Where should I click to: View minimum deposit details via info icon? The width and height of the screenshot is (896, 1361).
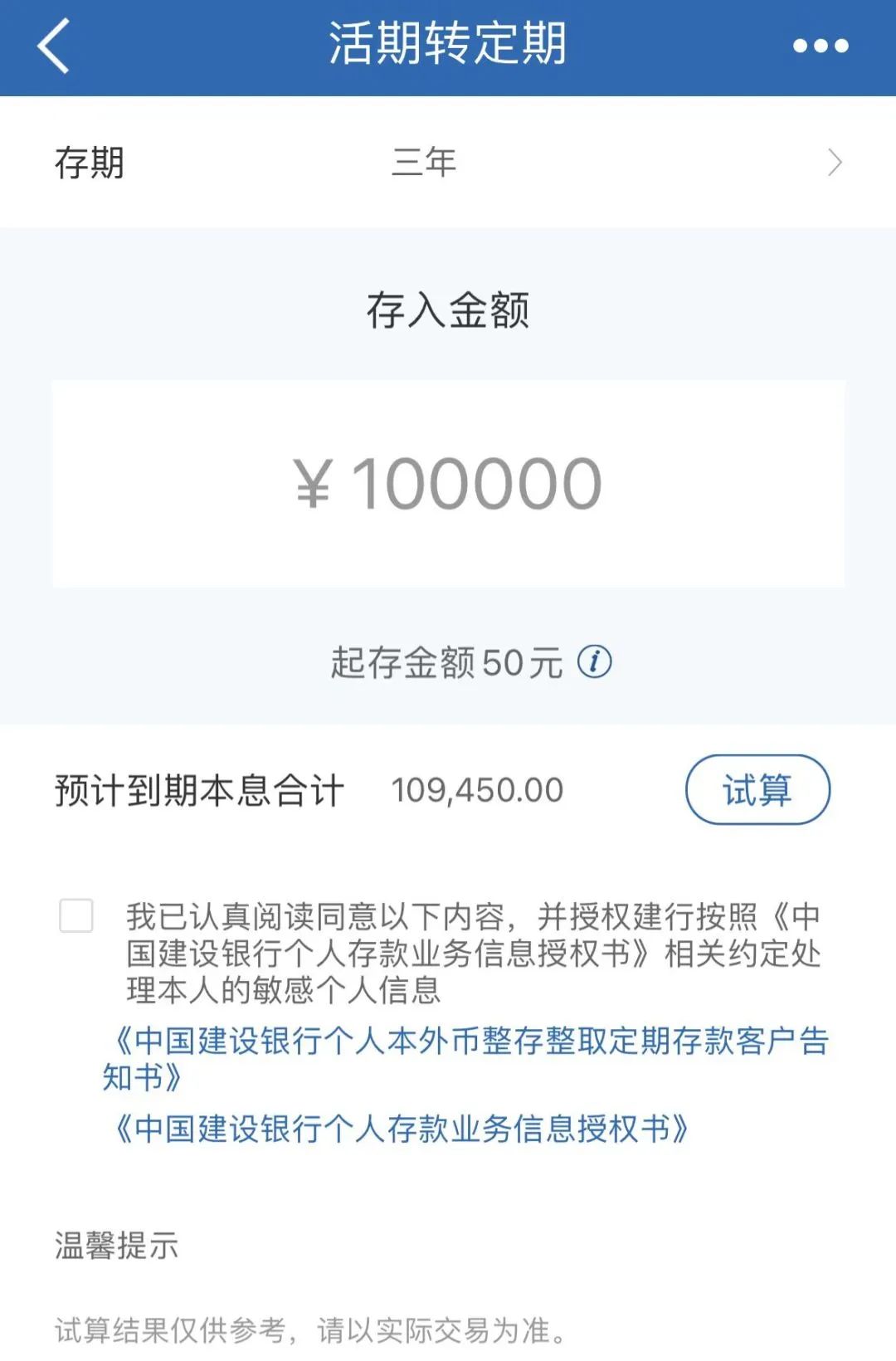coord(596,661)
